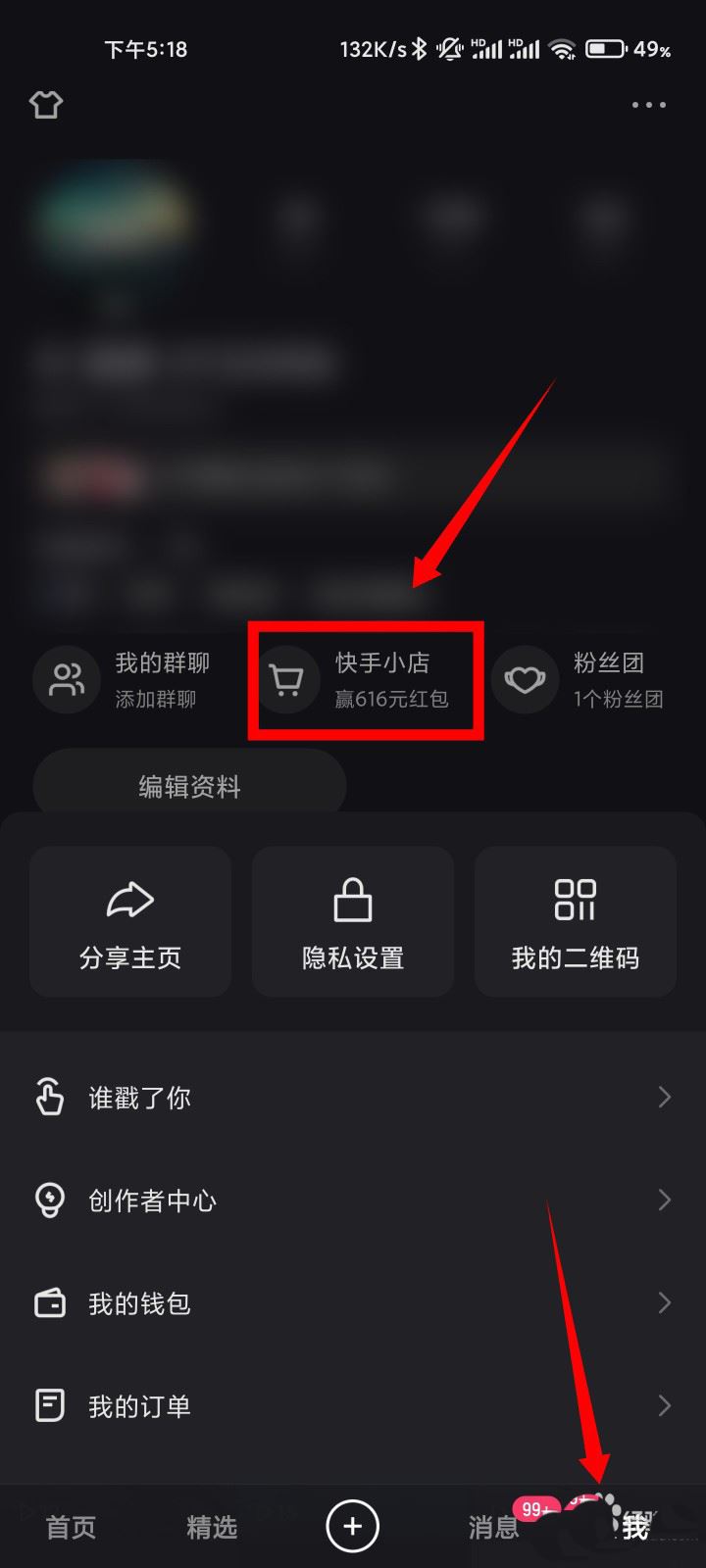Open 我的钱包 wallet
The width and height of the screenshot is (706, 1568).
(353, 1303)
